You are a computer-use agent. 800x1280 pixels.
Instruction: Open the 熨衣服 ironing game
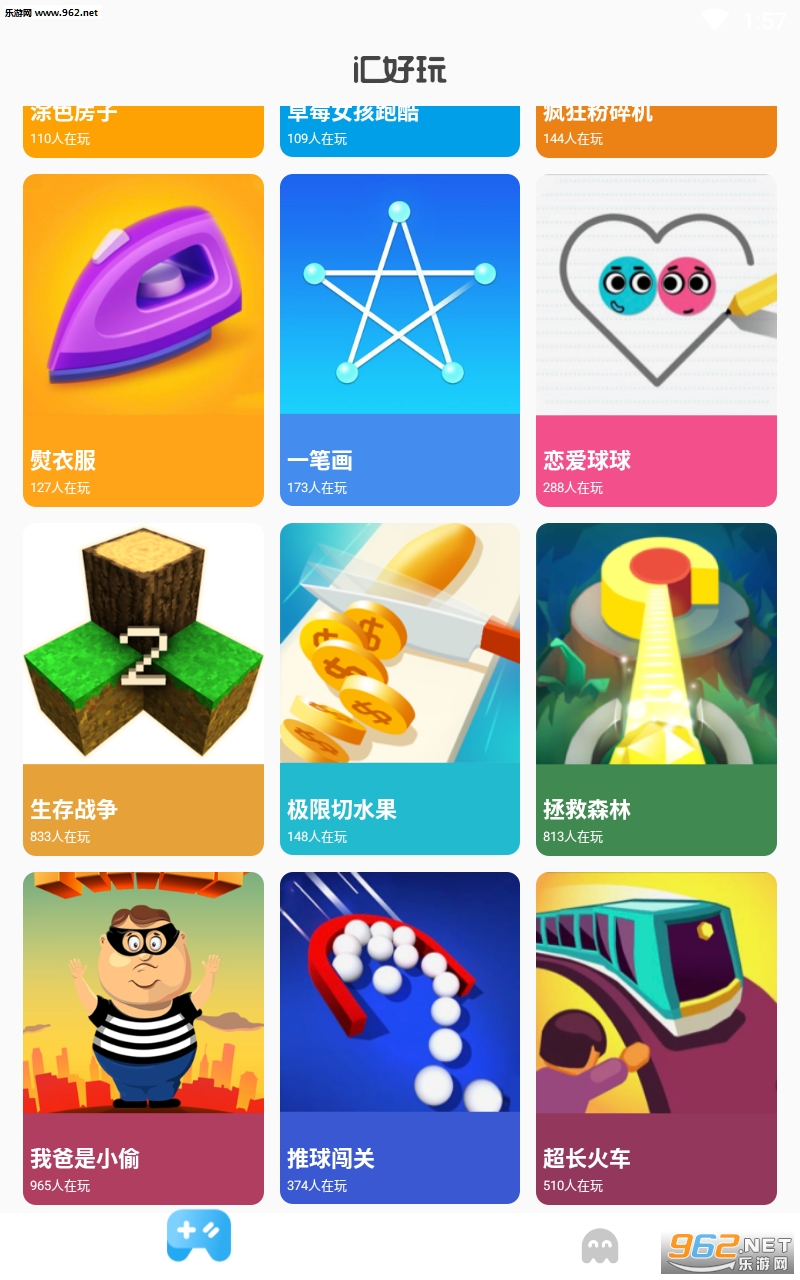click(143, 340)
